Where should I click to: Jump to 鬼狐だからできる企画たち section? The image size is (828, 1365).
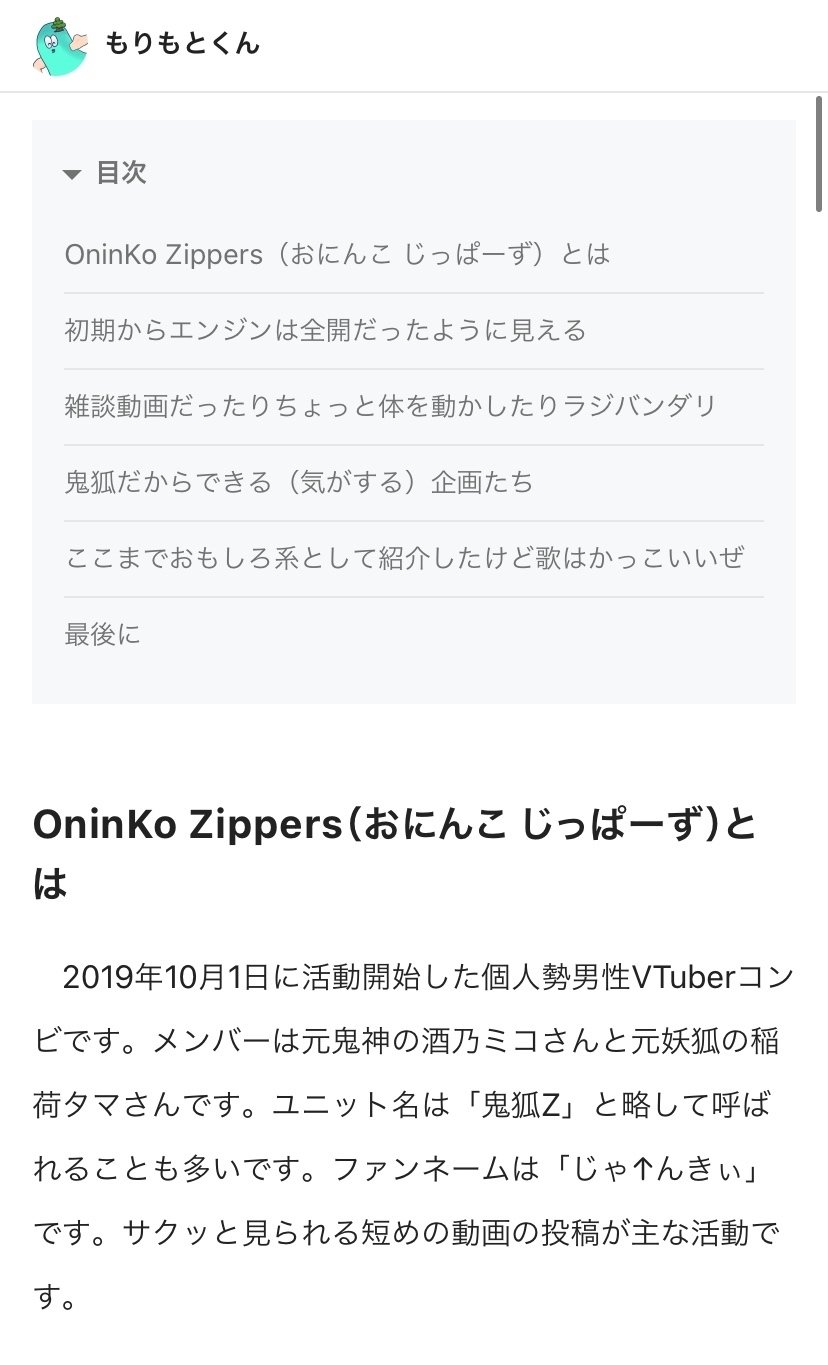[x=299, y=482]
